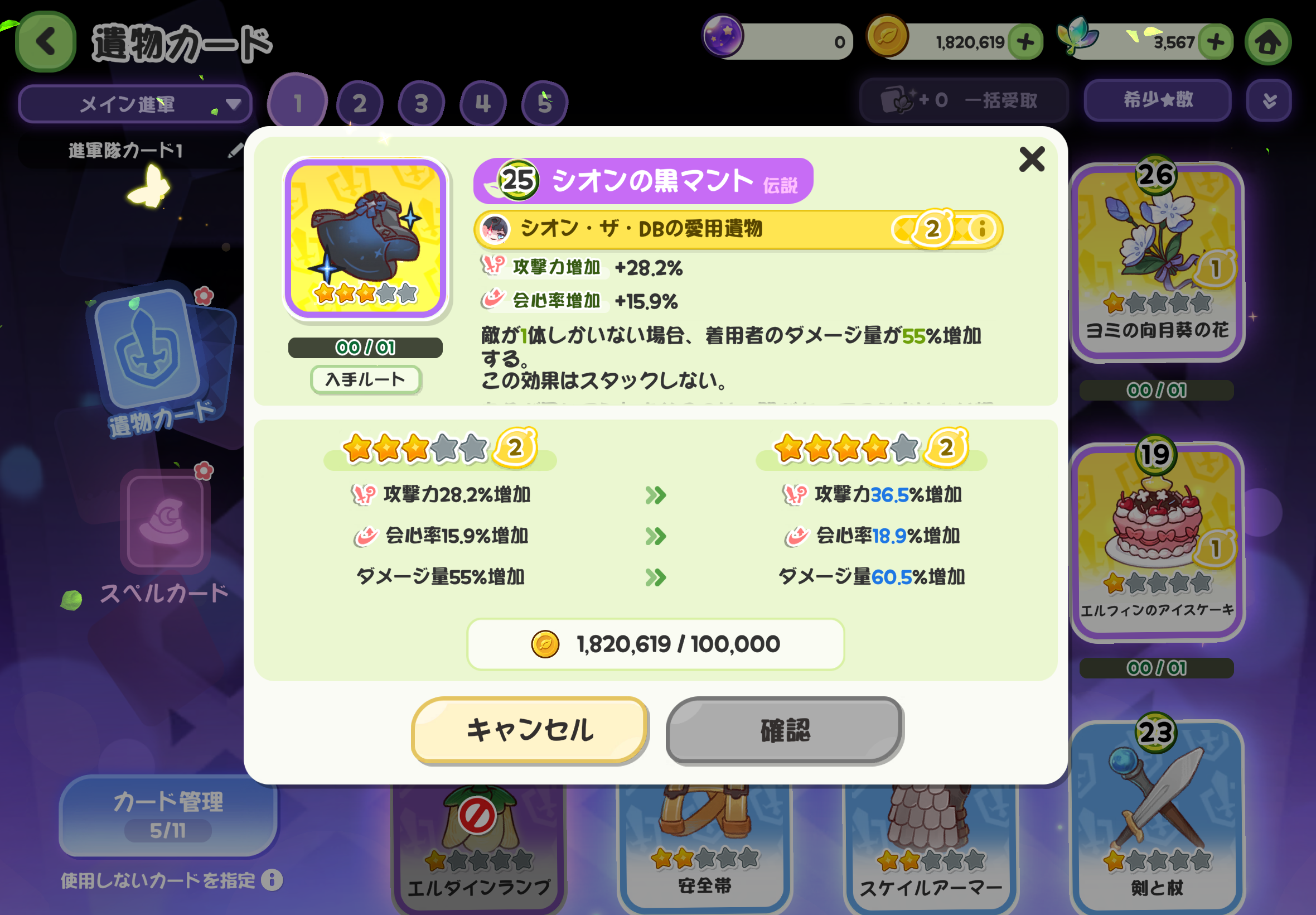Add coins with plus next to 1,820,619
1316x915 pixels.
pyautogui.click(x=1025, y=42)
